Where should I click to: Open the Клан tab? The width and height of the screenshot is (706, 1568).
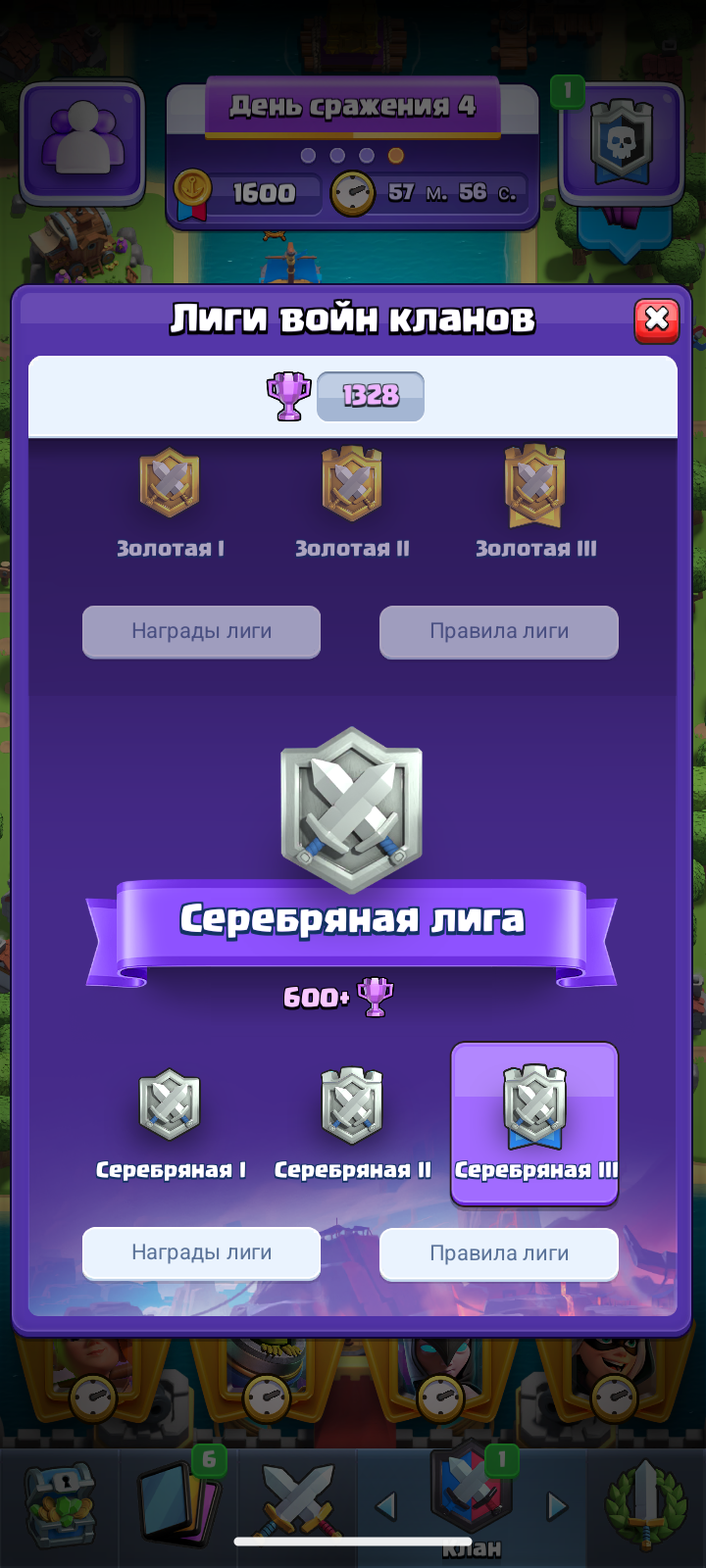[x=472, y=1499]
